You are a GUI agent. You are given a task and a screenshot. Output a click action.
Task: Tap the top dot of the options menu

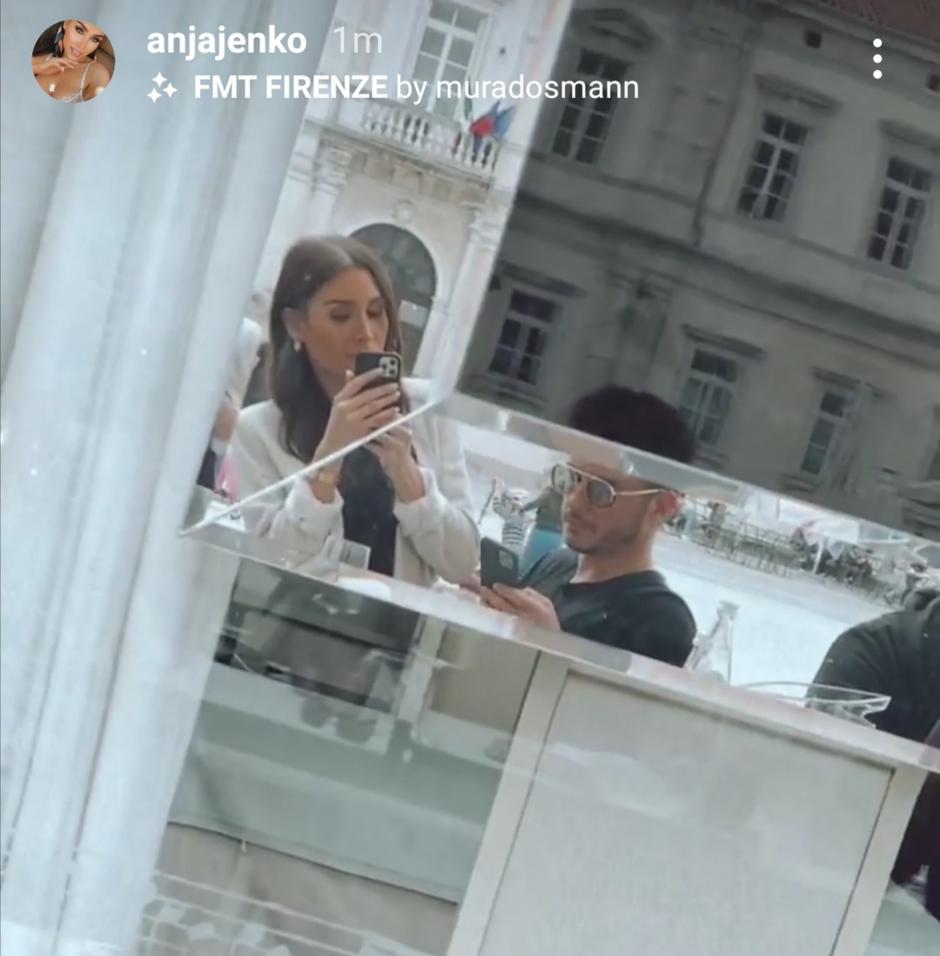tap(877, 44)
